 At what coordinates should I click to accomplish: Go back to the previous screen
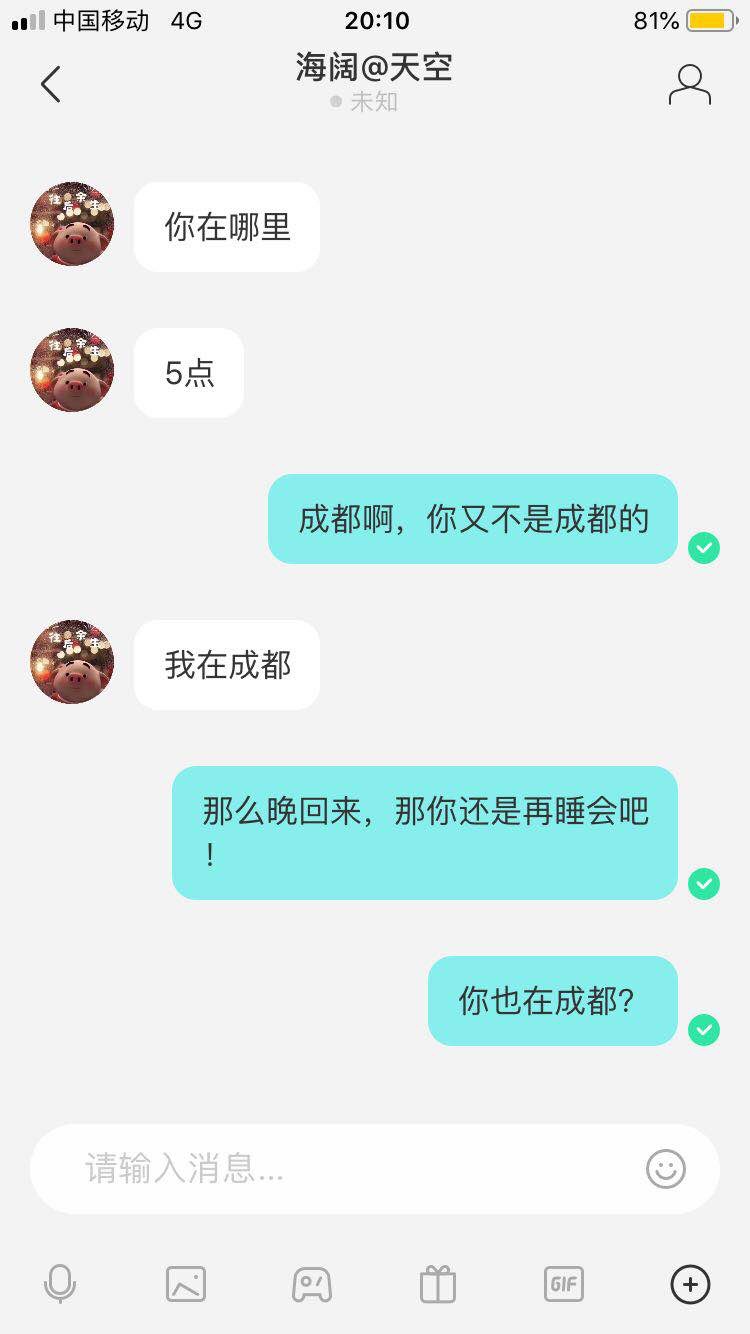click(50, 85)
